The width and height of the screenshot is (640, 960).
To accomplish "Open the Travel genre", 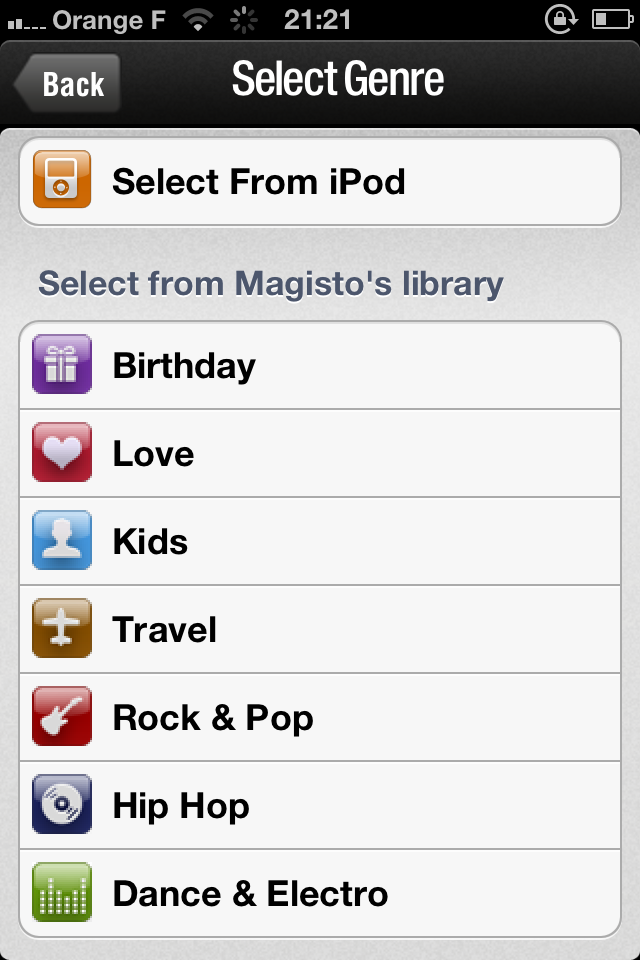I will coord(320,630).
